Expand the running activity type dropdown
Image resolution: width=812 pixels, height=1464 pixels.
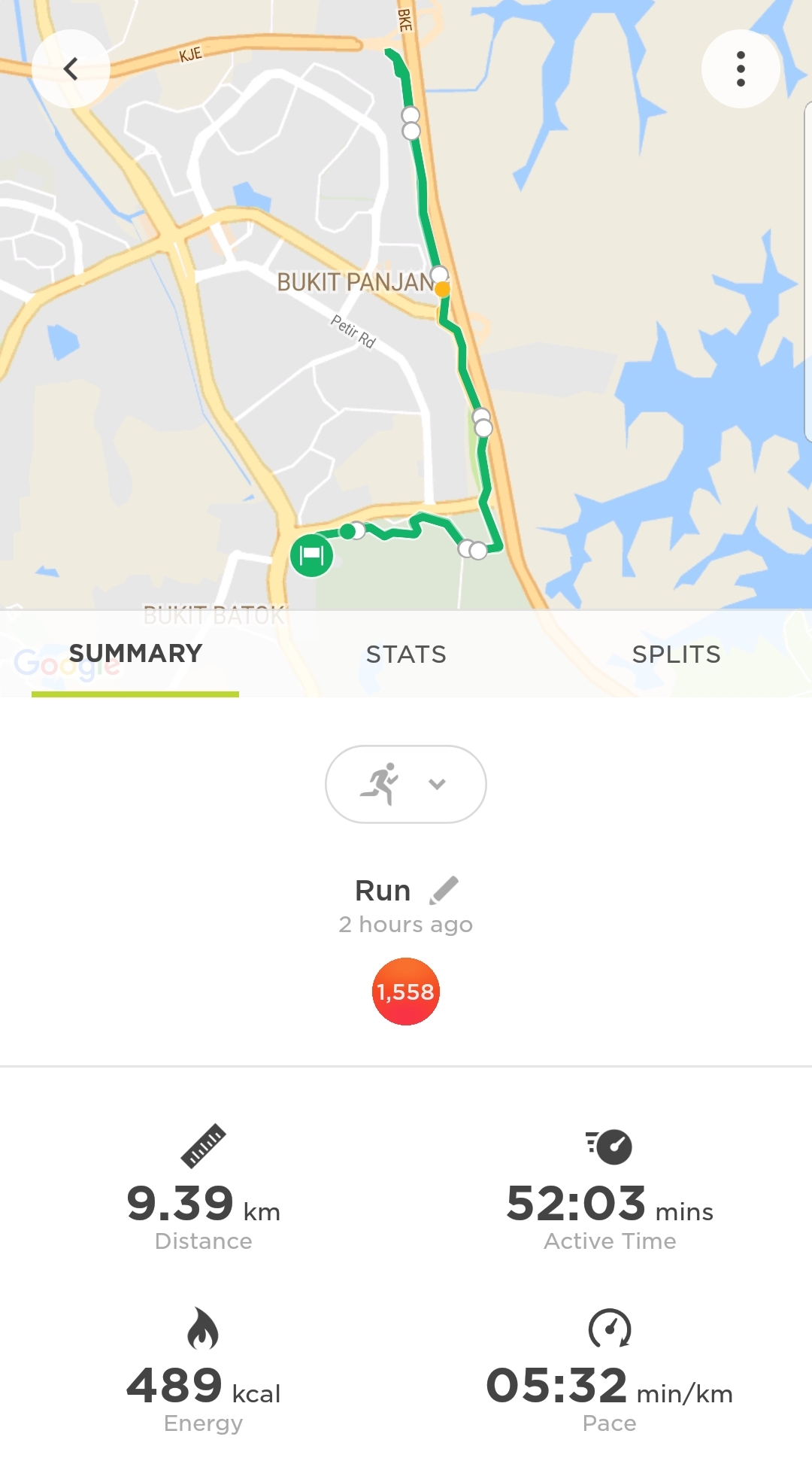406,784
